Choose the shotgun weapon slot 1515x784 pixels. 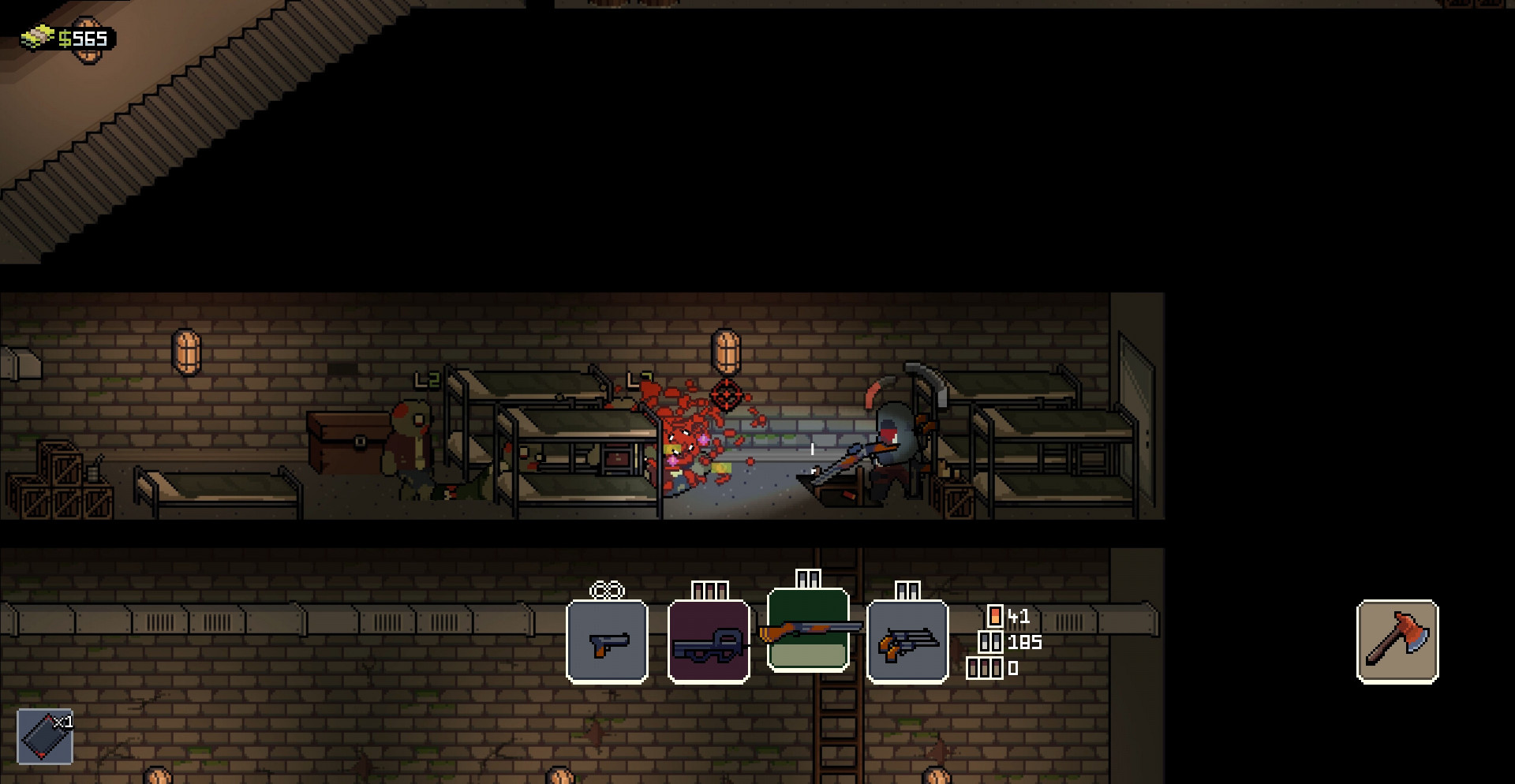[808, 630]
